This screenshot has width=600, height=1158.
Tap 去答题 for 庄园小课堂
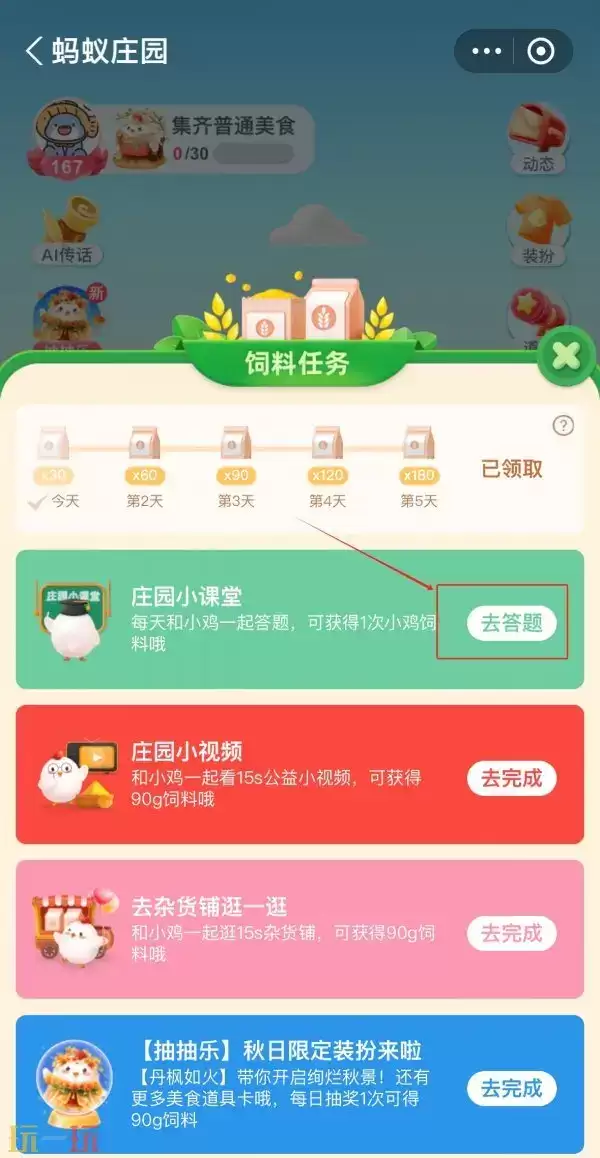pyautogui.click(x=511, y=622)
